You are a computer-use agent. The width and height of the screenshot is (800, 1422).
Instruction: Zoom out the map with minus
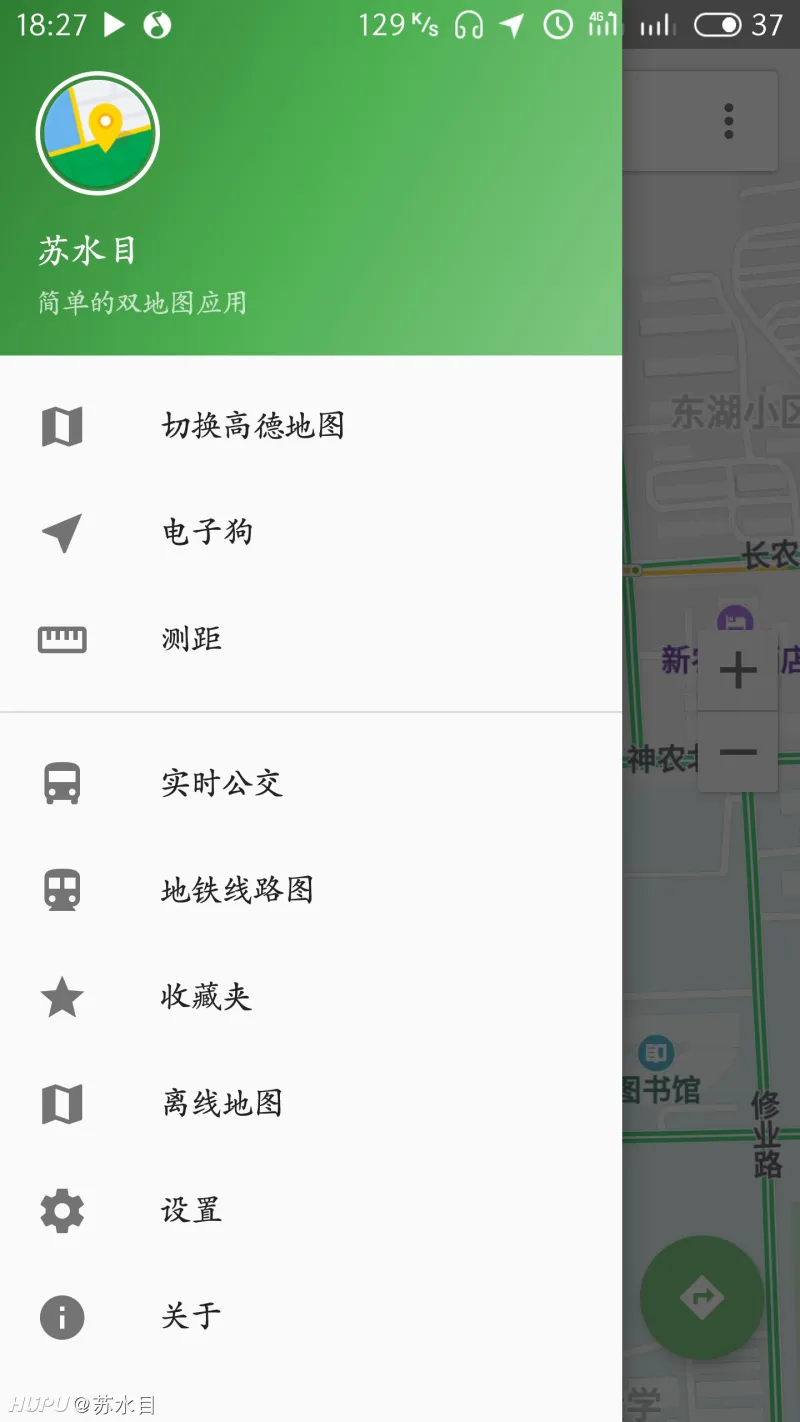[x=738, y=752]
